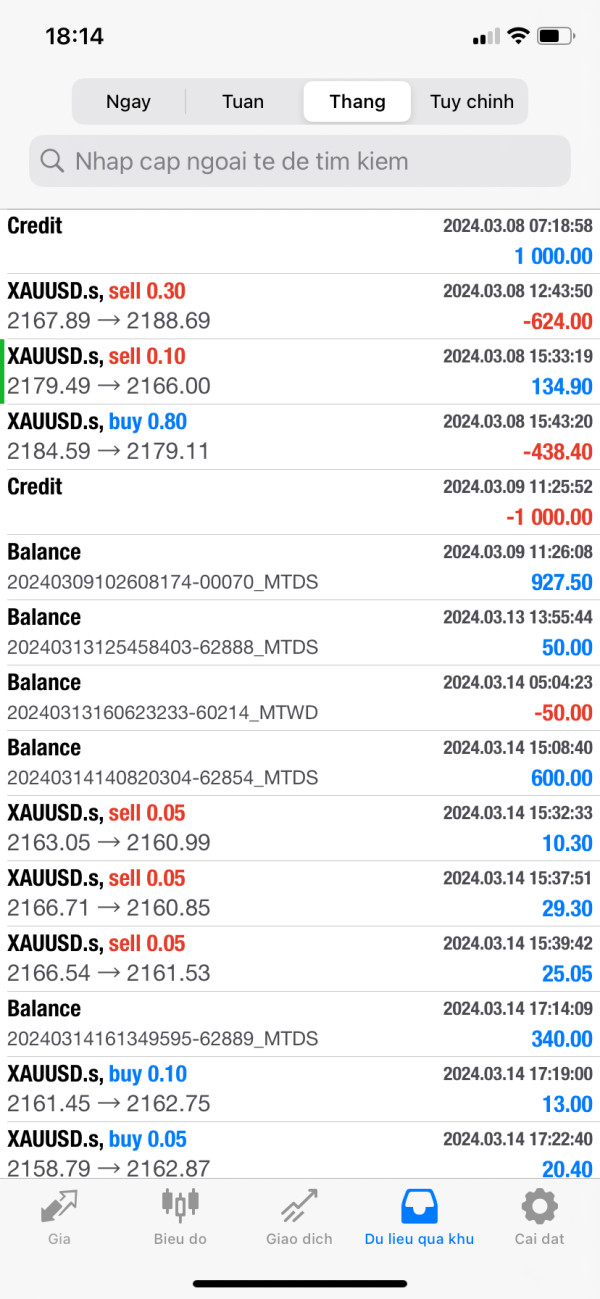Select the Thang period tab
This screenshot has height=1299, width=600.
pos(357,102)
